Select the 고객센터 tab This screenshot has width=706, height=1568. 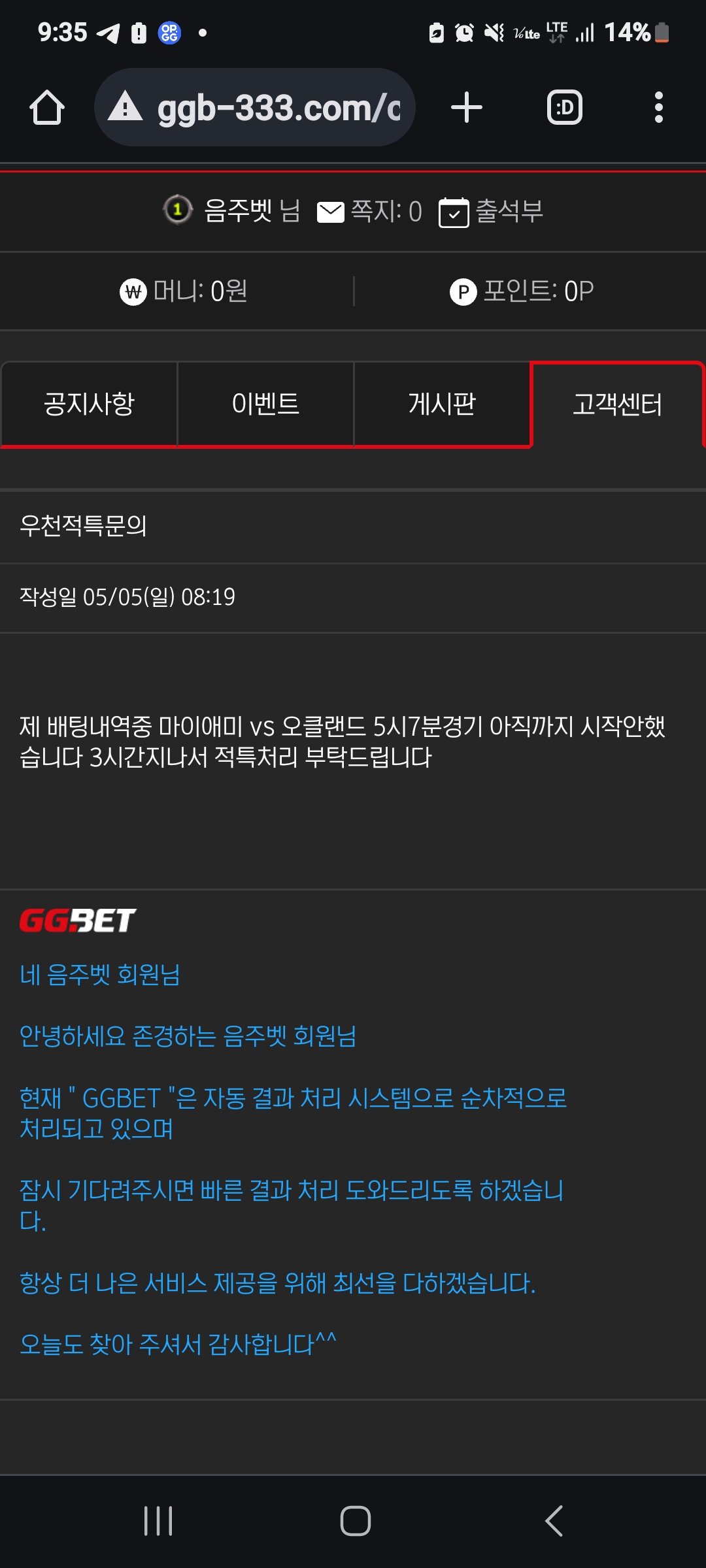(x=617, y=404)
